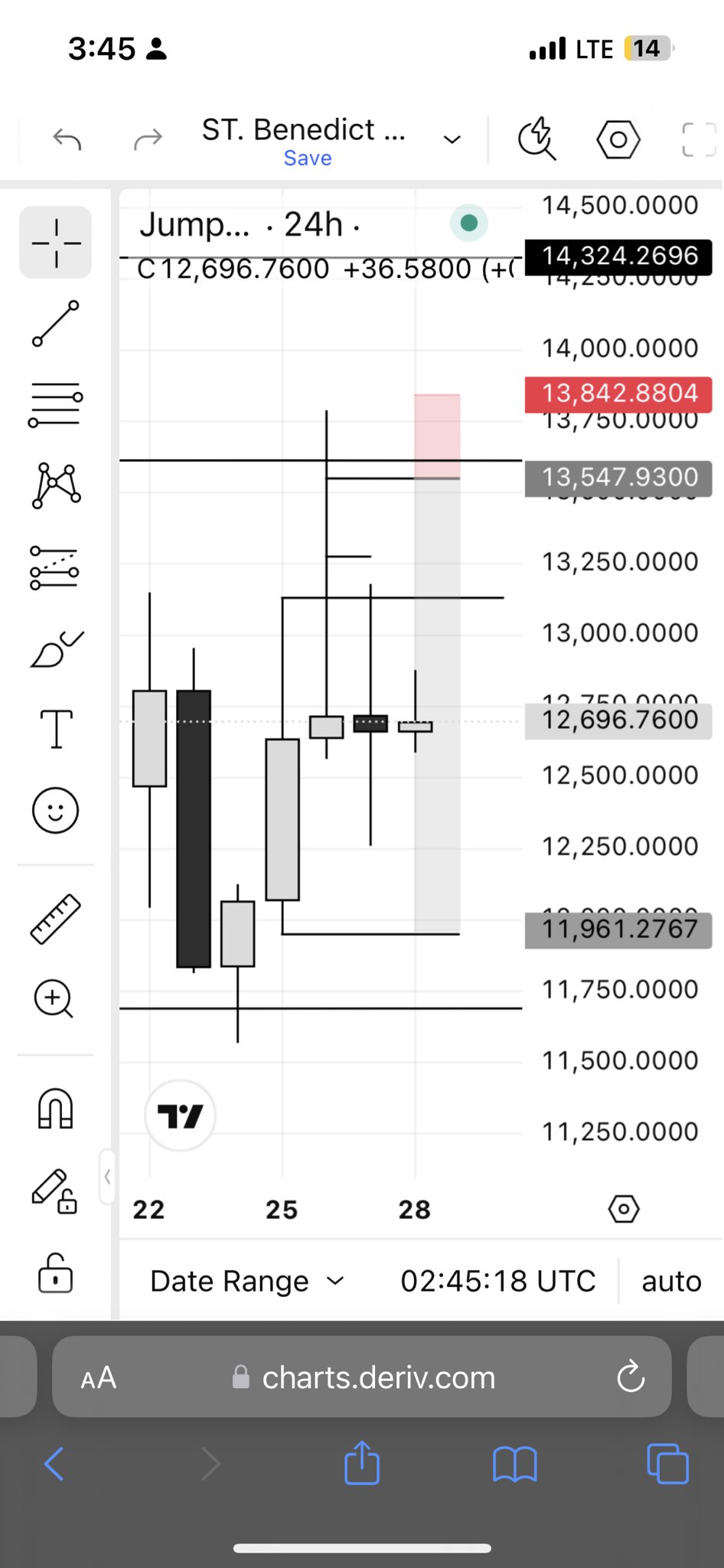Viewport: 724px width, 1568px height.
Task: Choose the trend line drawing tool
Action: click(56, 324)
